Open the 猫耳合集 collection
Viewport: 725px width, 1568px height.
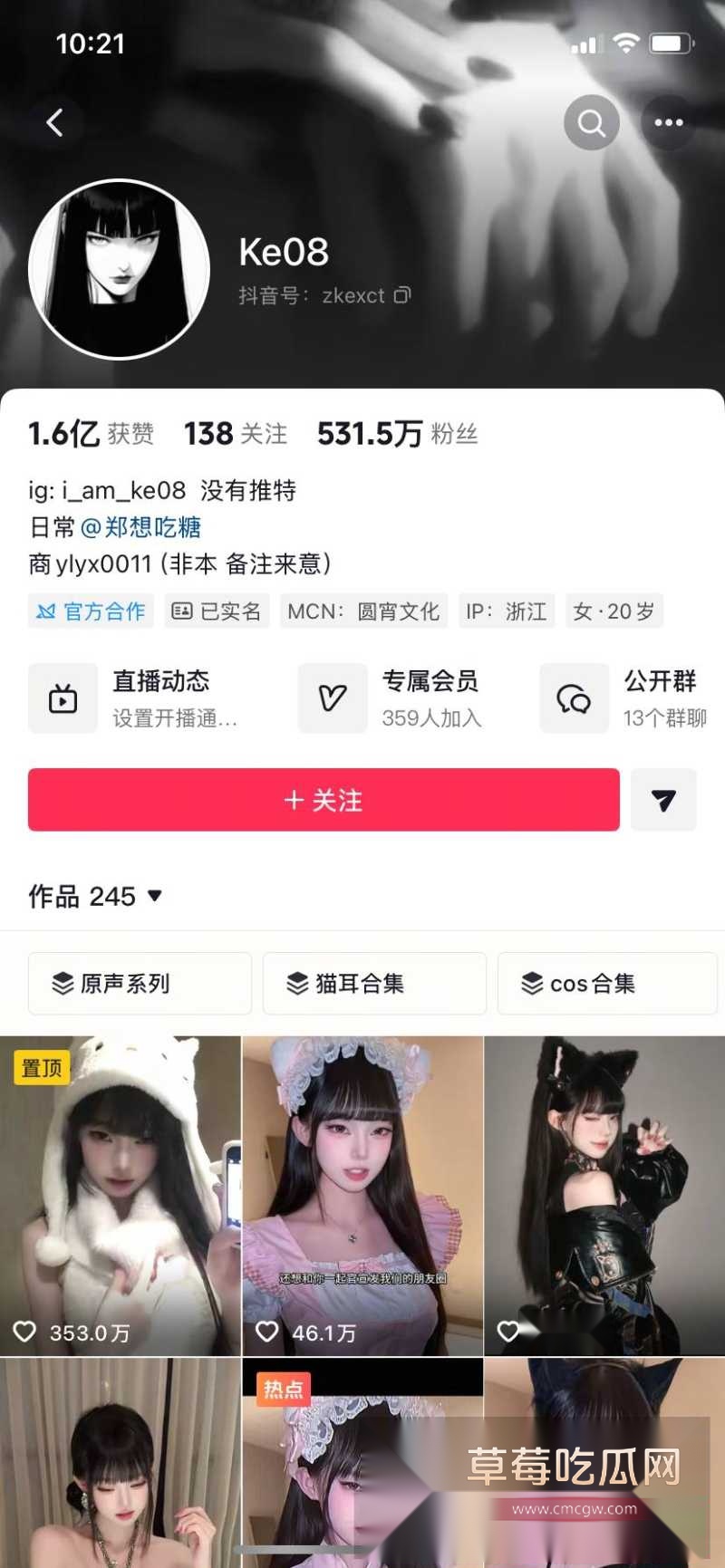[x=374, y=984]
